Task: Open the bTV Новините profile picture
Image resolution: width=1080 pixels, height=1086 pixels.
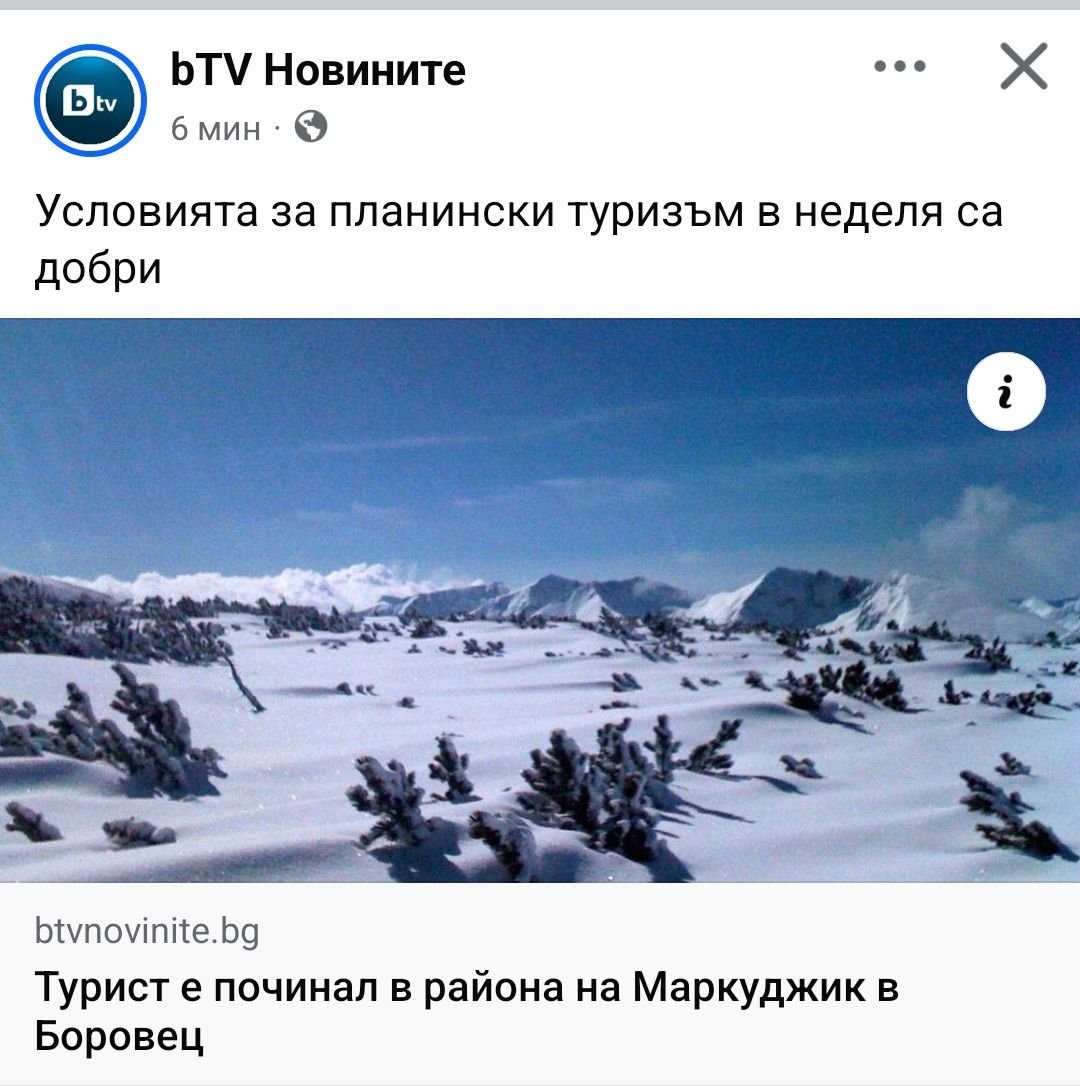Action: (x=90, y=100)
